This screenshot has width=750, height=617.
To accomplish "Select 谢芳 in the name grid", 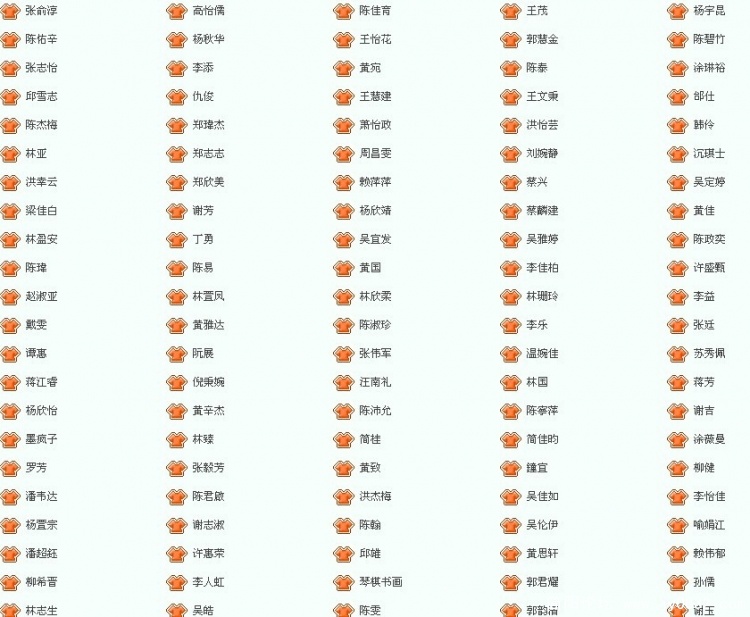I will pos(203,211).
